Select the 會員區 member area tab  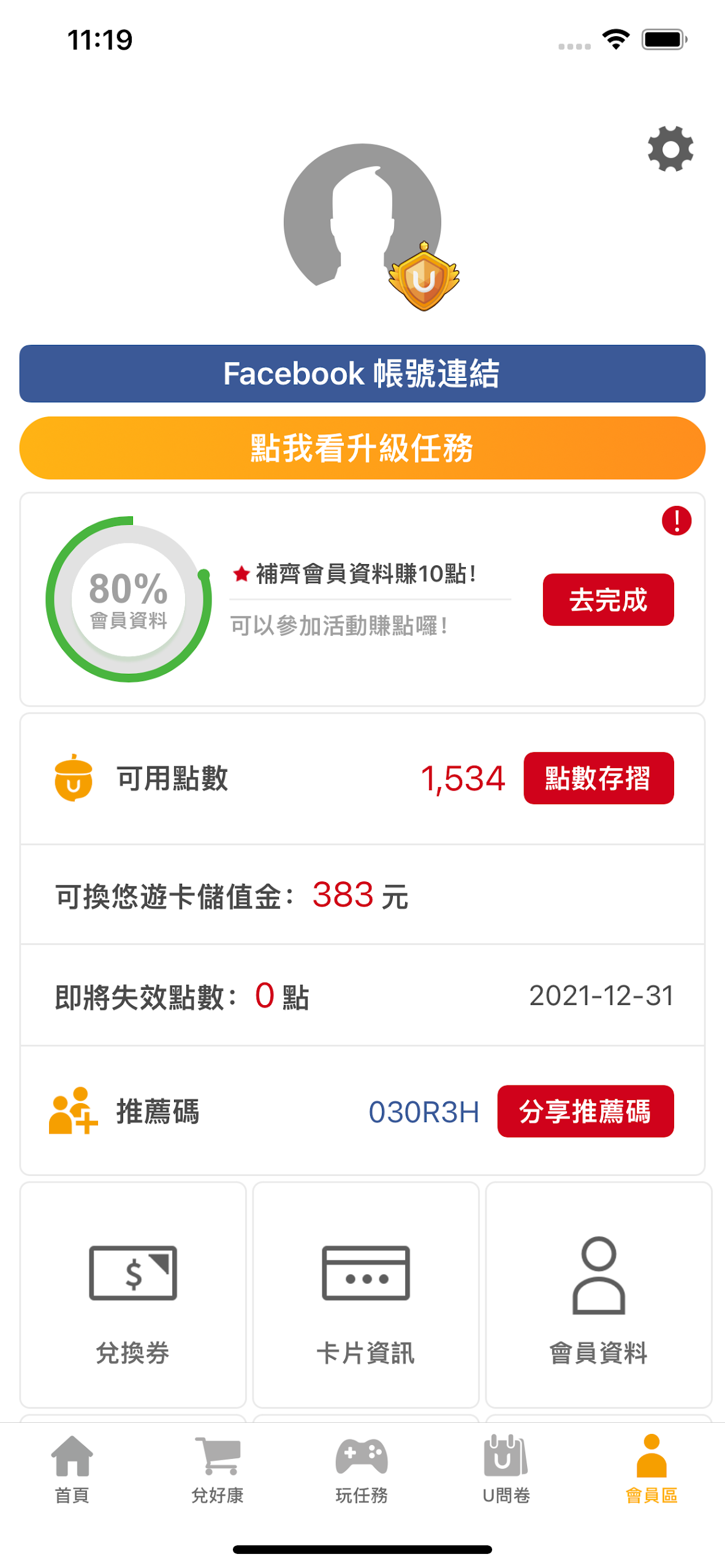tap(651, 1469)
